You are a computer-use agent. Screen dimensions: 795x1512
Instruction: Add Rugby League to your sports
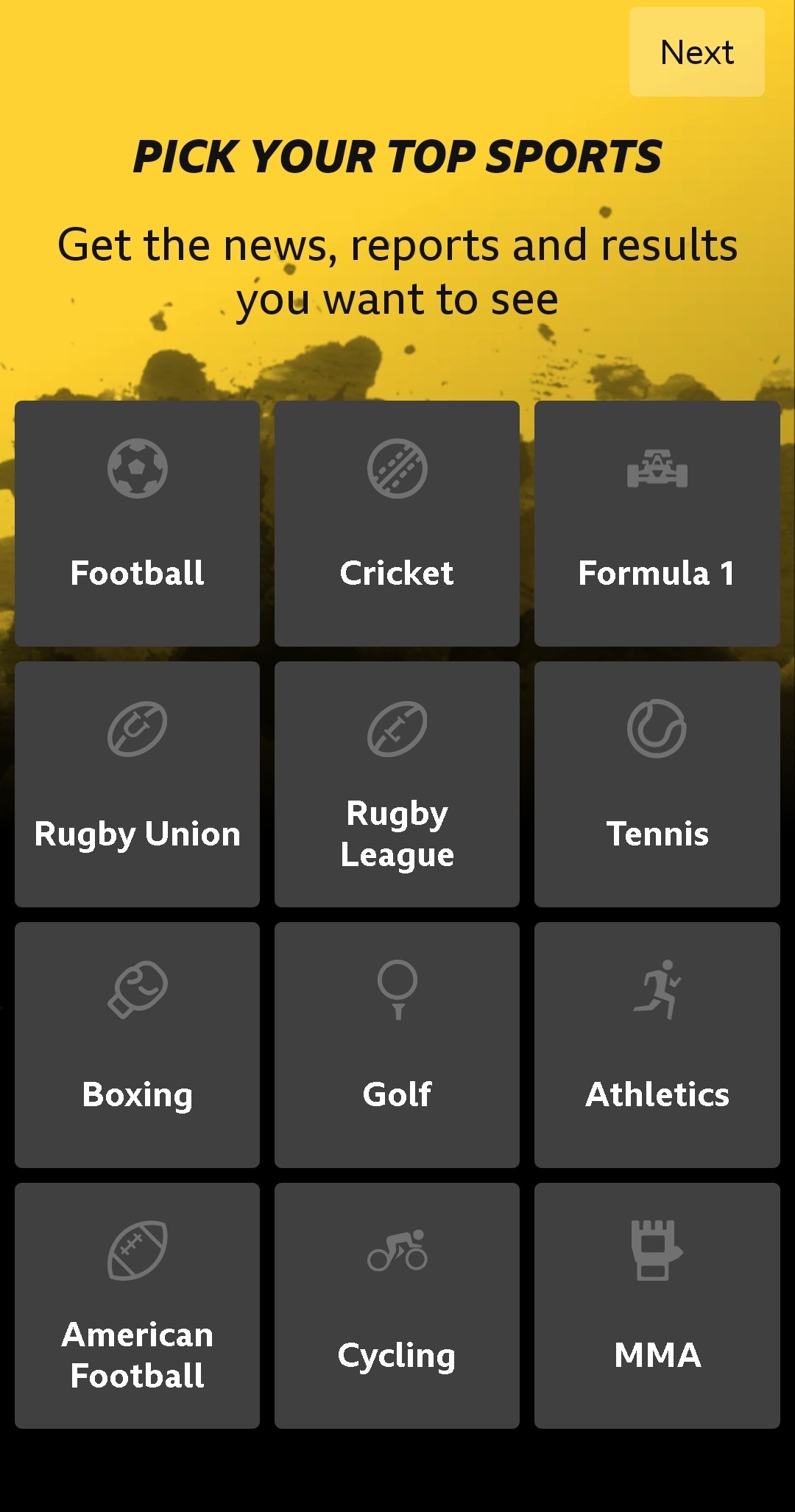tap(397, 784)
